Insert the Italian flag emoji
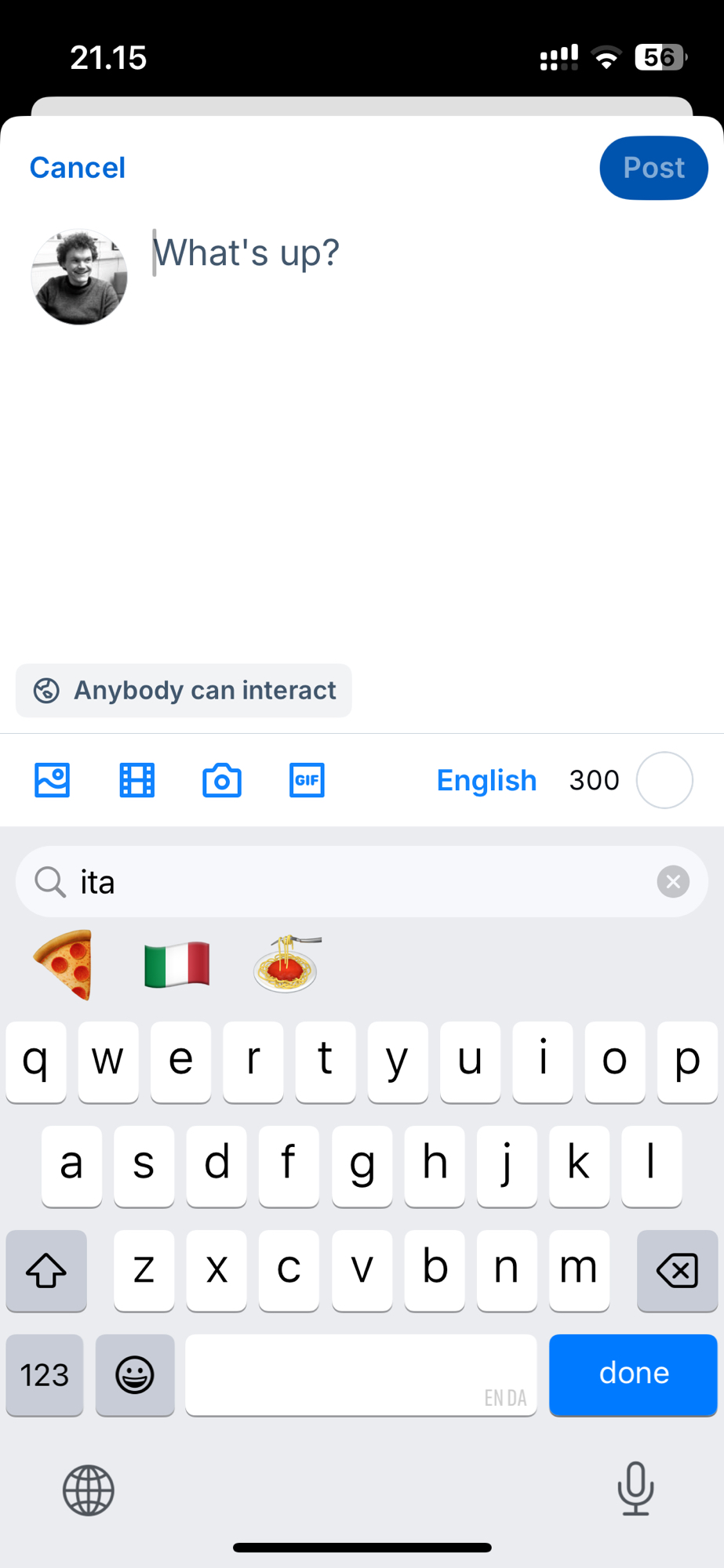Screen dimensions: 724x1568 coord(176,964)
